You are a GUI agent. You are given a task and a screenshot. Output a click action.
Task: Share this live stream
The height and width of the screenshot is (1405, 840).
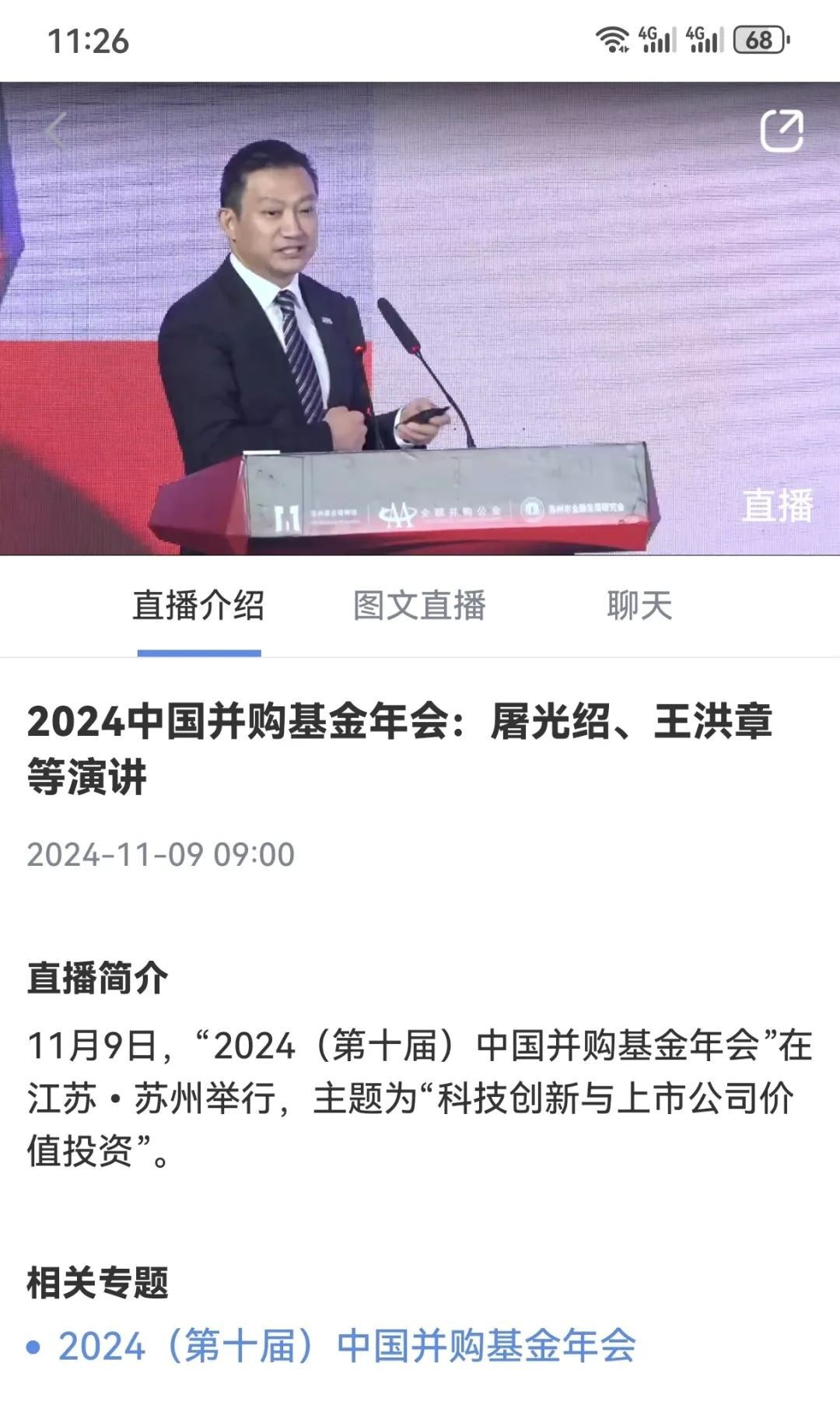click(x=781, y=131)
